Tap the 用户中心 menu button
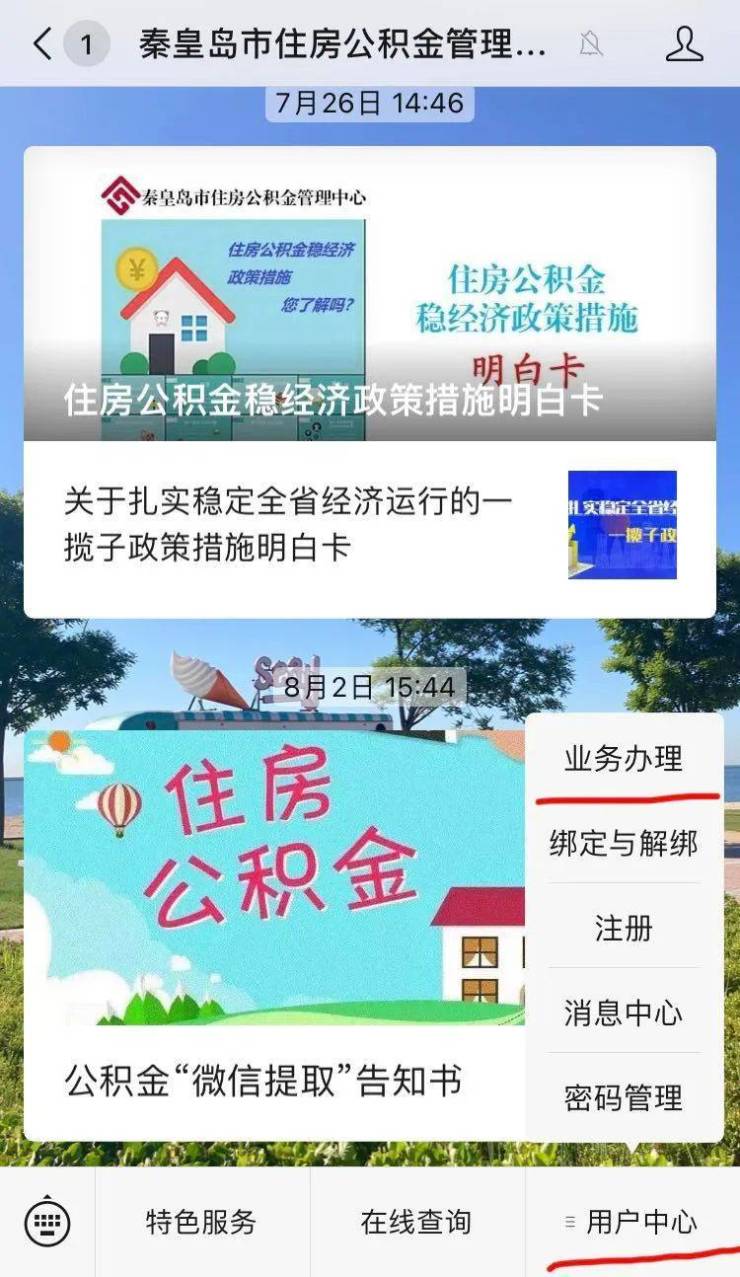Viewport: 740px width, 1277px height. click(632, 1222)
